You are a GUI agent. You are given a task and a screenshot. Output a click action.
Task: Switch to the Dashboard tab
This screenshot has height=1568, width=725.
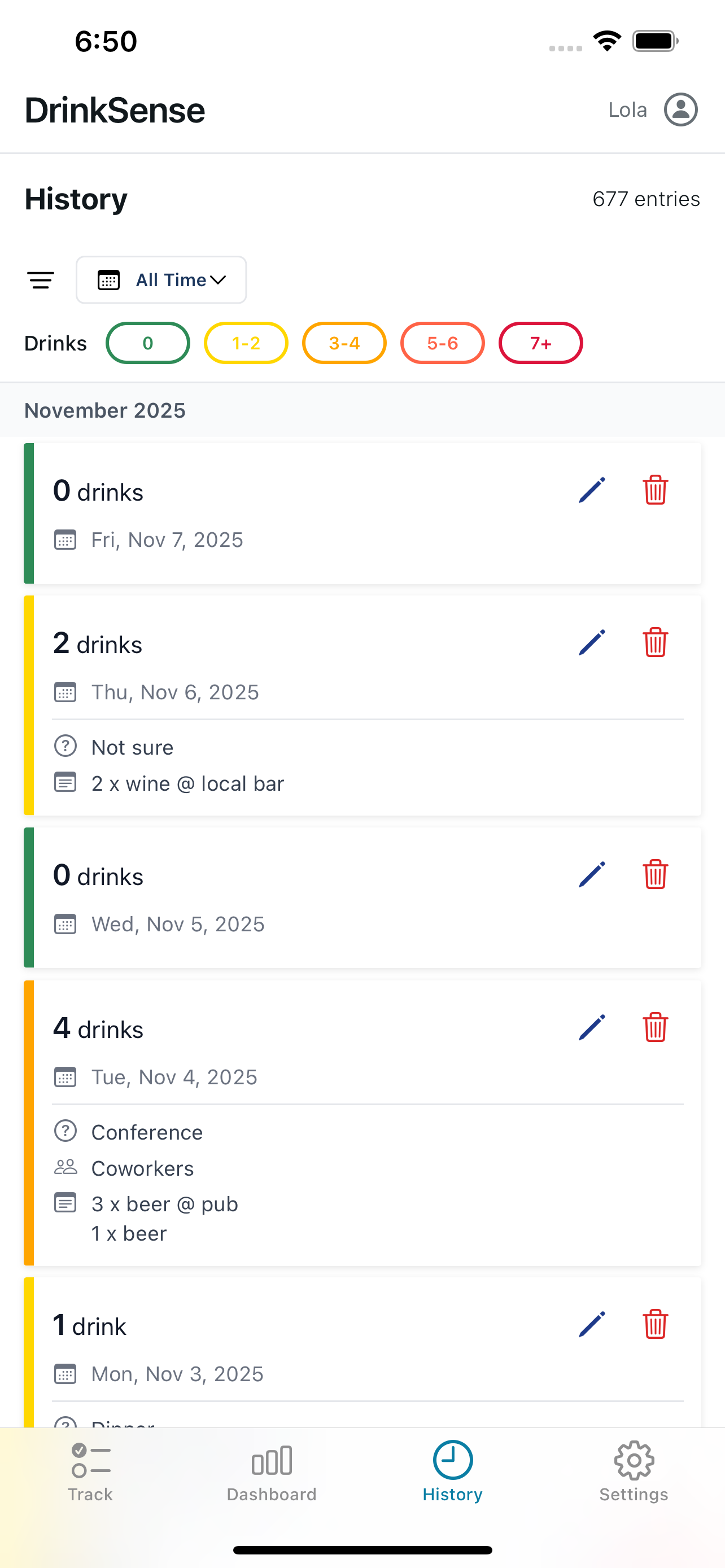(x=272, y=1473)
